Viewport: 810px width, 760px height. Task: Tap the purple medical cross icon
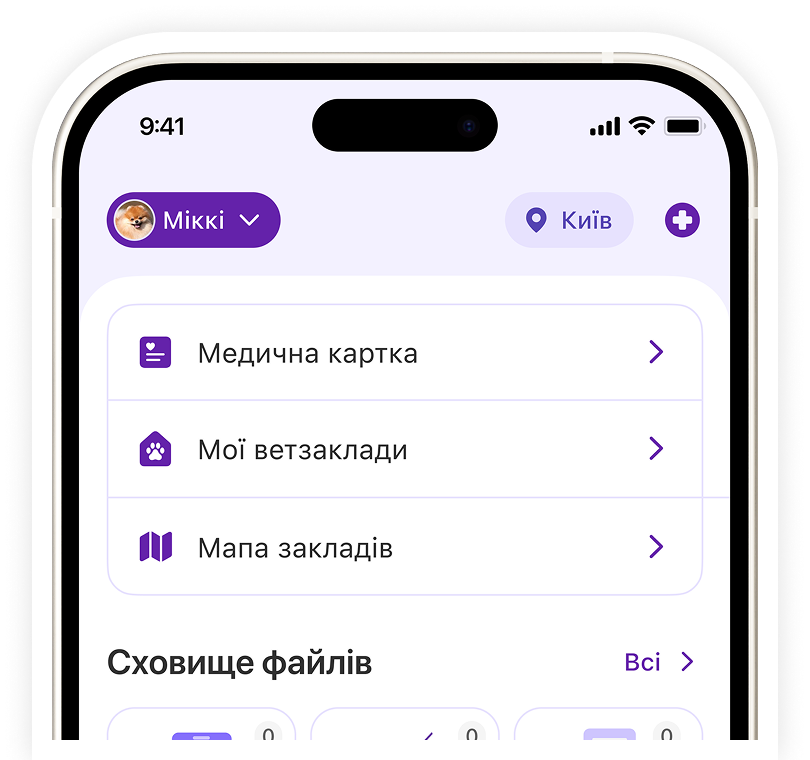[x=682, y=220]
